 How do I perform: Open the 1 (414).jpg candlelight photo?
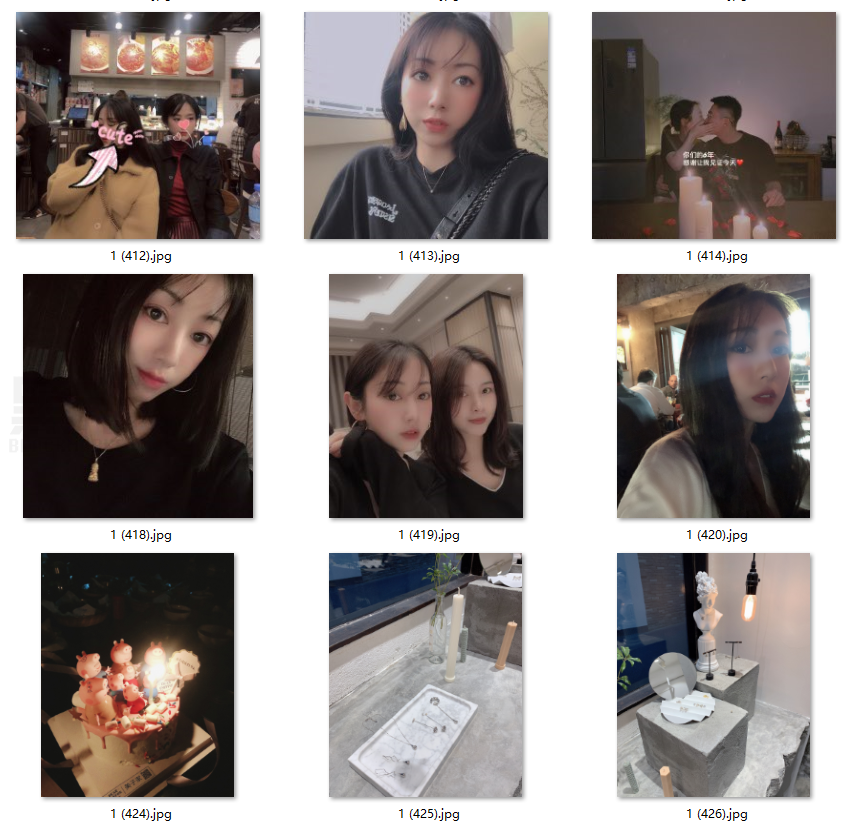coord(714,126)
